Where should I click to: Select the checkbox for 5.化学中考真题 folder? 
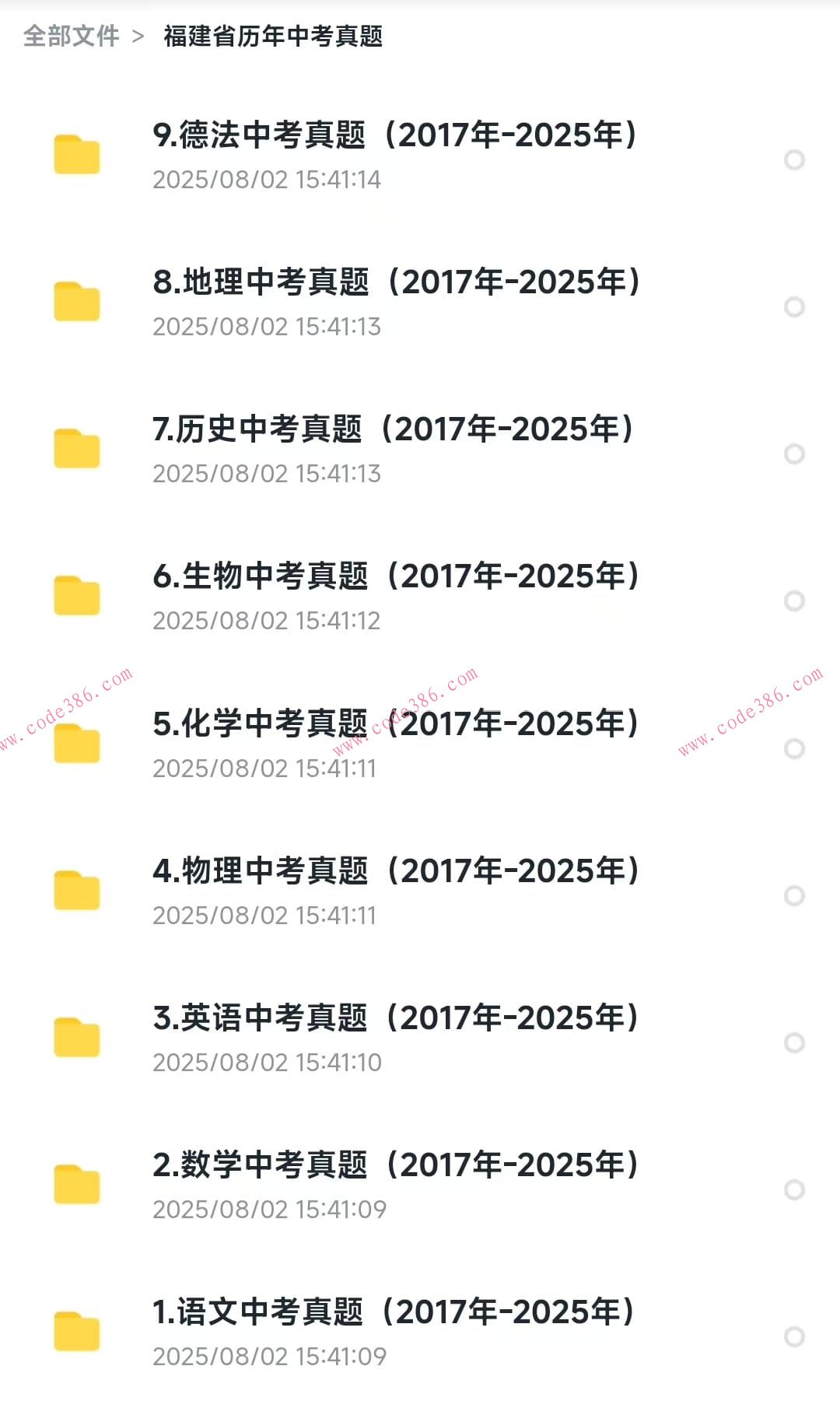(x=795, y=748)
